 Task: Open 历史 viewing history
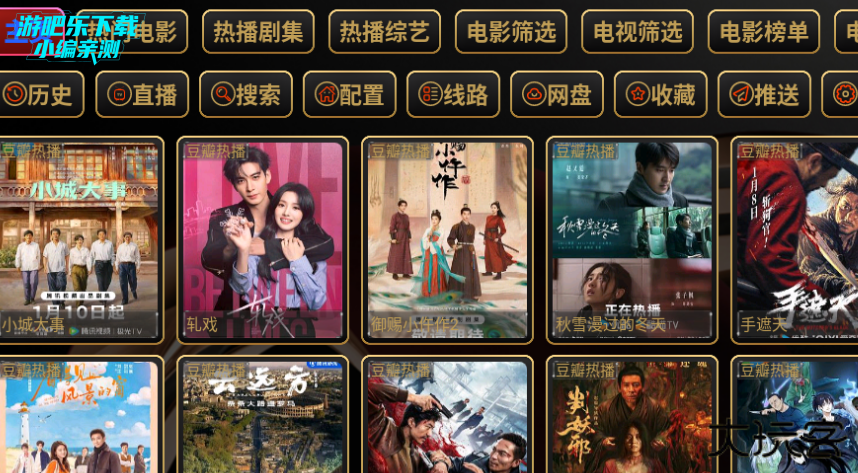pos(38,95)
